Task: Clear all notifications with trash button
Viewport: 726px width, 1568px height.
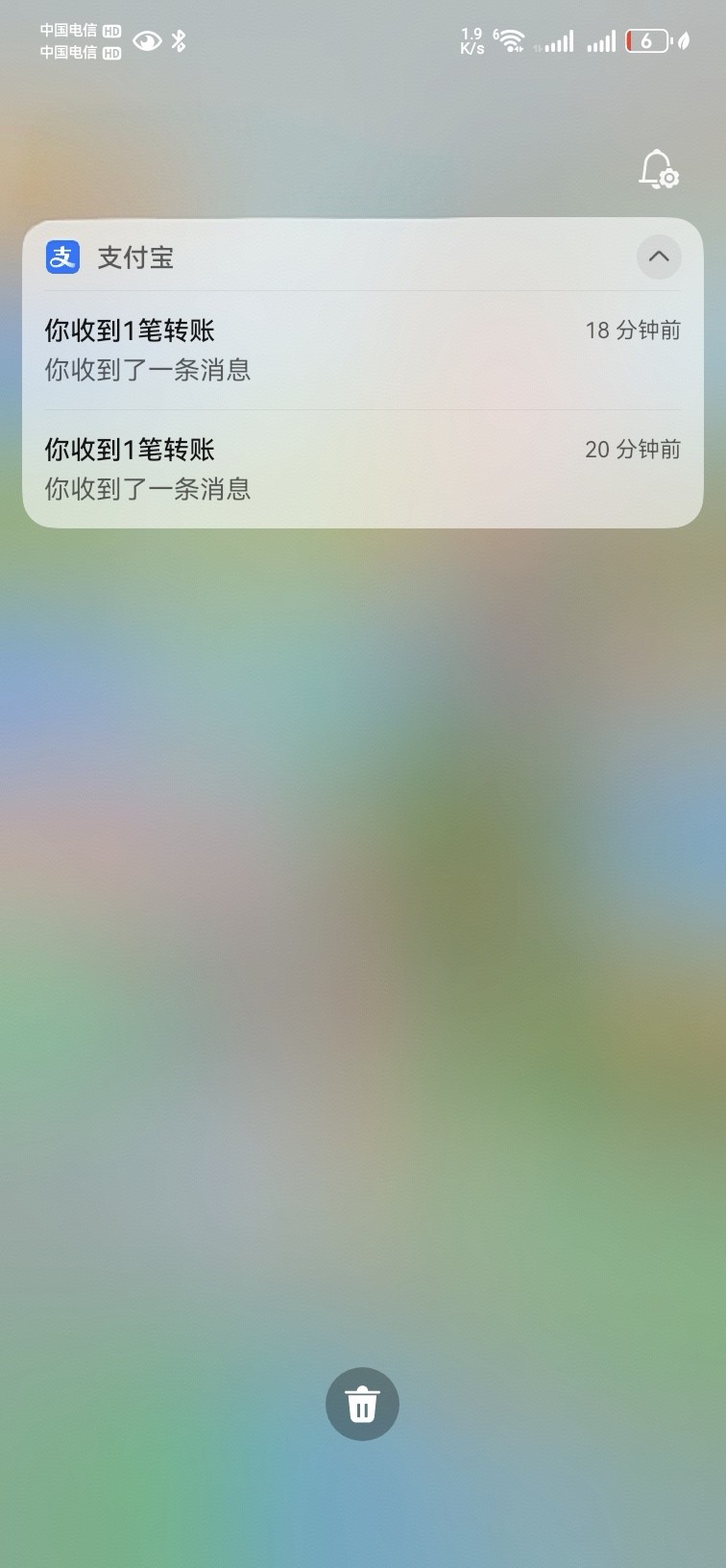Action: click(362, 1405)
